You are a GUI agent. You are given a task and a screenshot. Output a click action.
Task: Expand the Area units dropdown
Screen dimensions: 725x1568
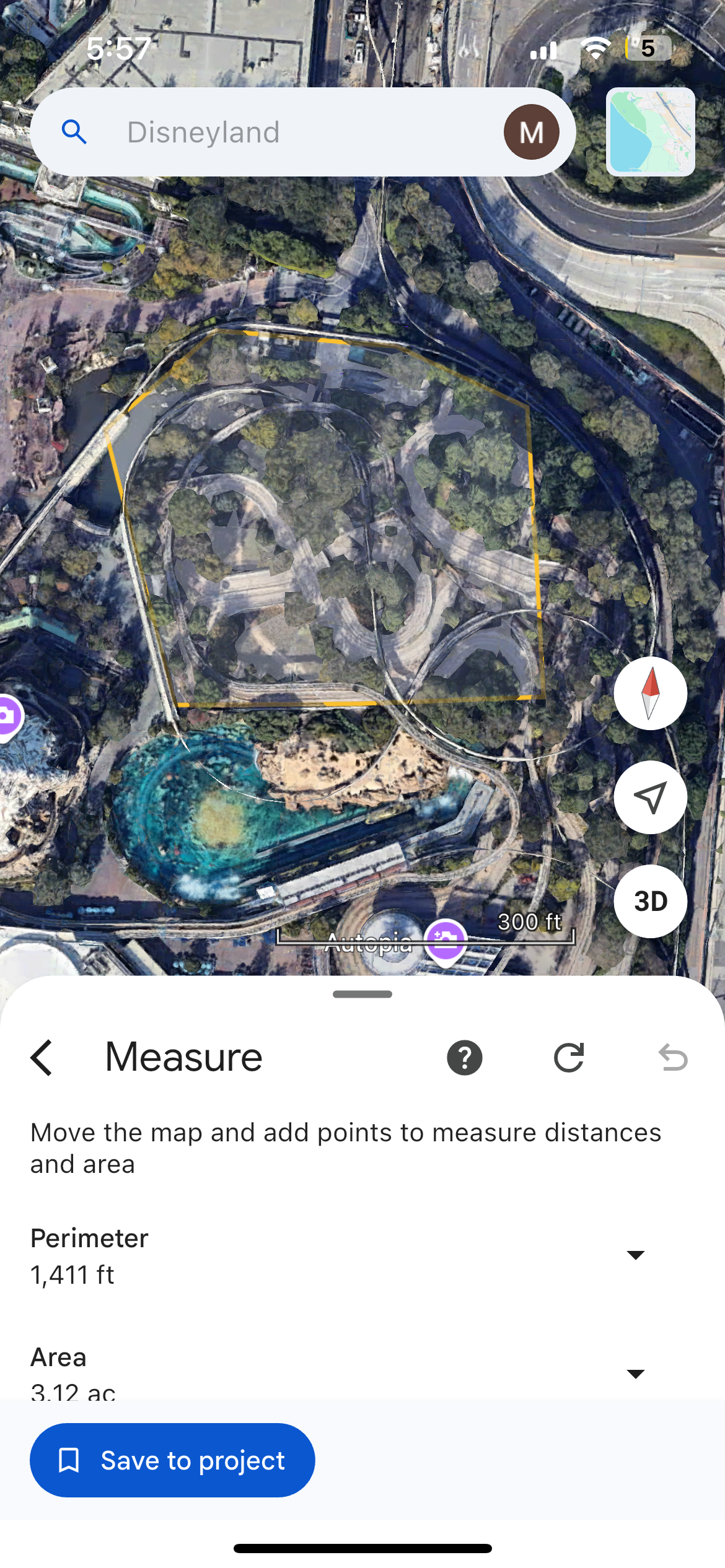click(635, 1374)
